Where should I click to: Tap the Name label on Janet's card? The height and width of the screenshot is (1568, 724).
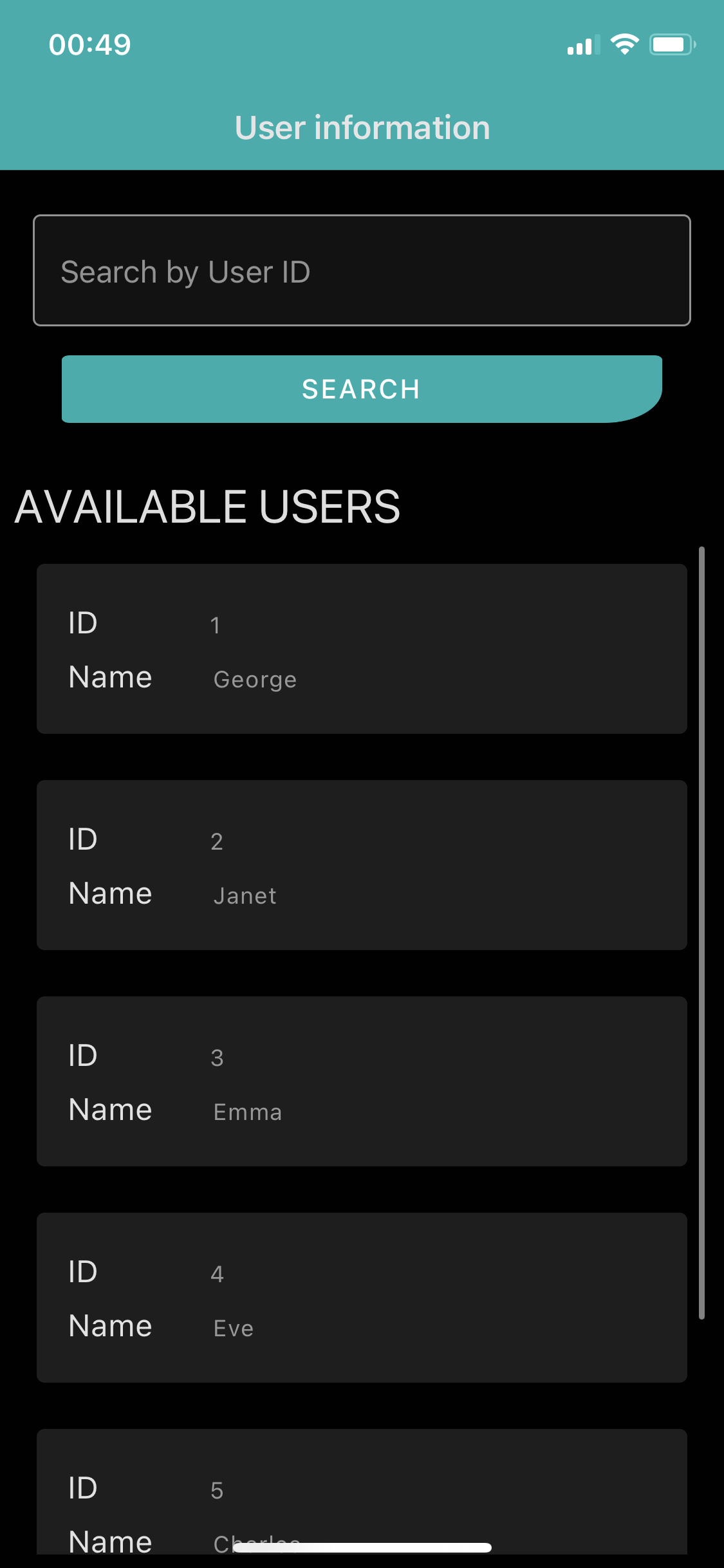tap(109, 893)
